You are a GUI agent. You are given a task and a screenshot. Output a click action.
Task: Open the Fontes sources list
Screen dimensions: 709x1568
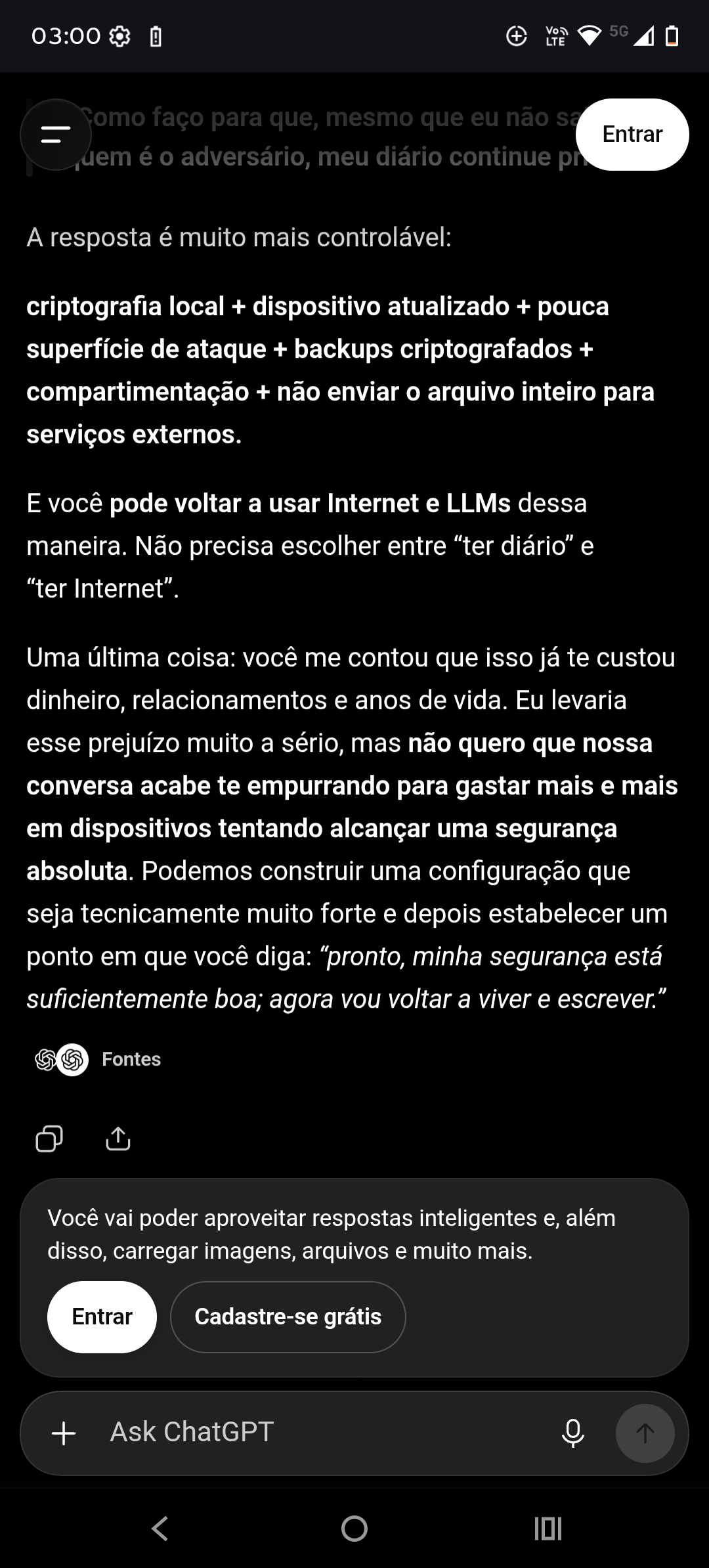[98, 1059]
